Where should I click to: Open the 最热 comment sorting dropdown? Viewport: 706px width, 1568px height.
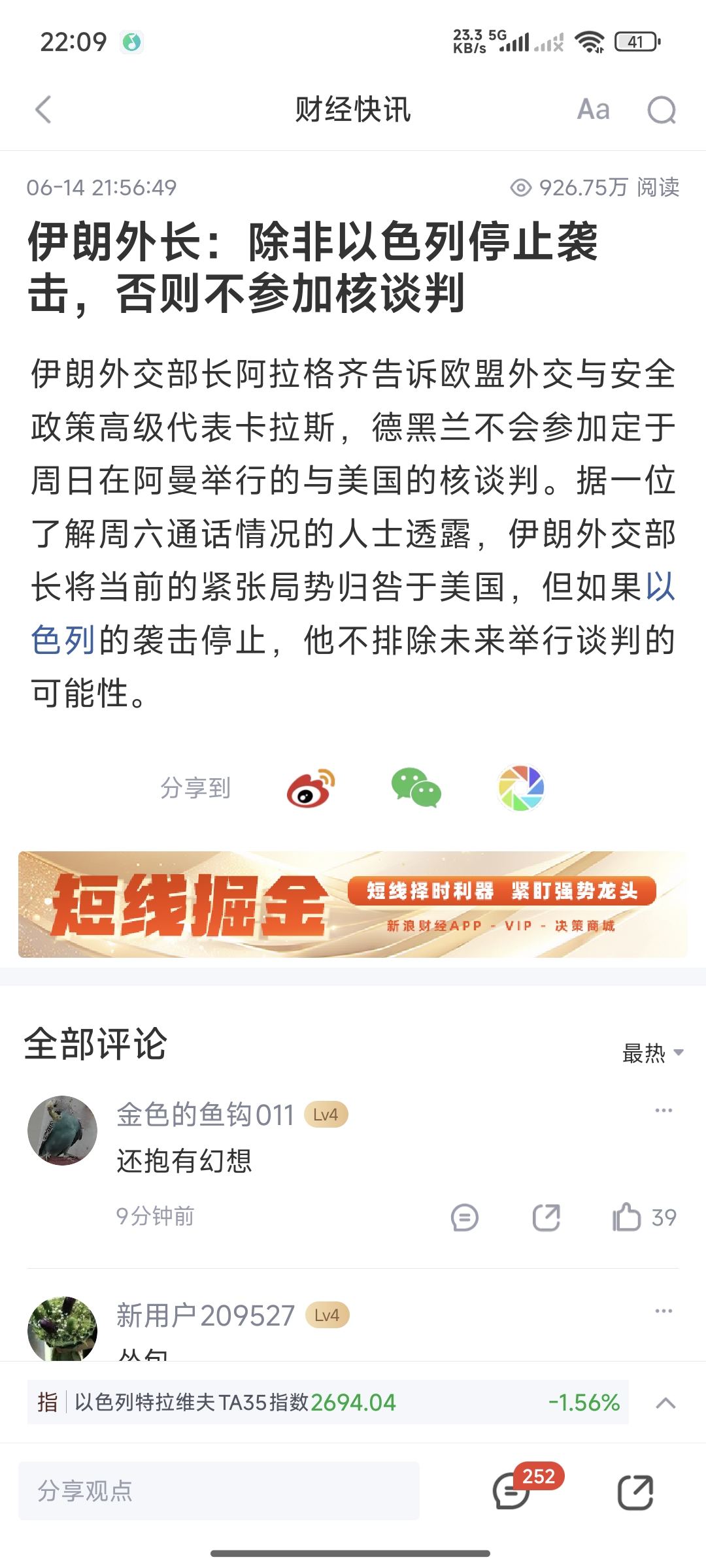click(652, 1053)
